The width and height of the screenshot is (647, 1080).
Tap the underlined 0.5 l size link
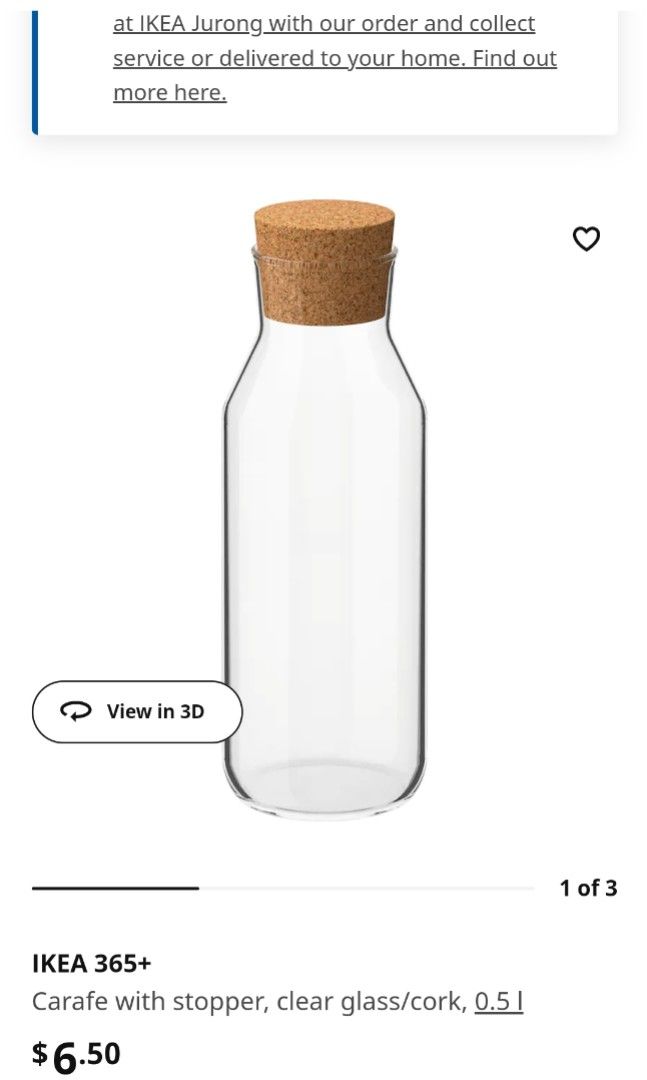499,1001
